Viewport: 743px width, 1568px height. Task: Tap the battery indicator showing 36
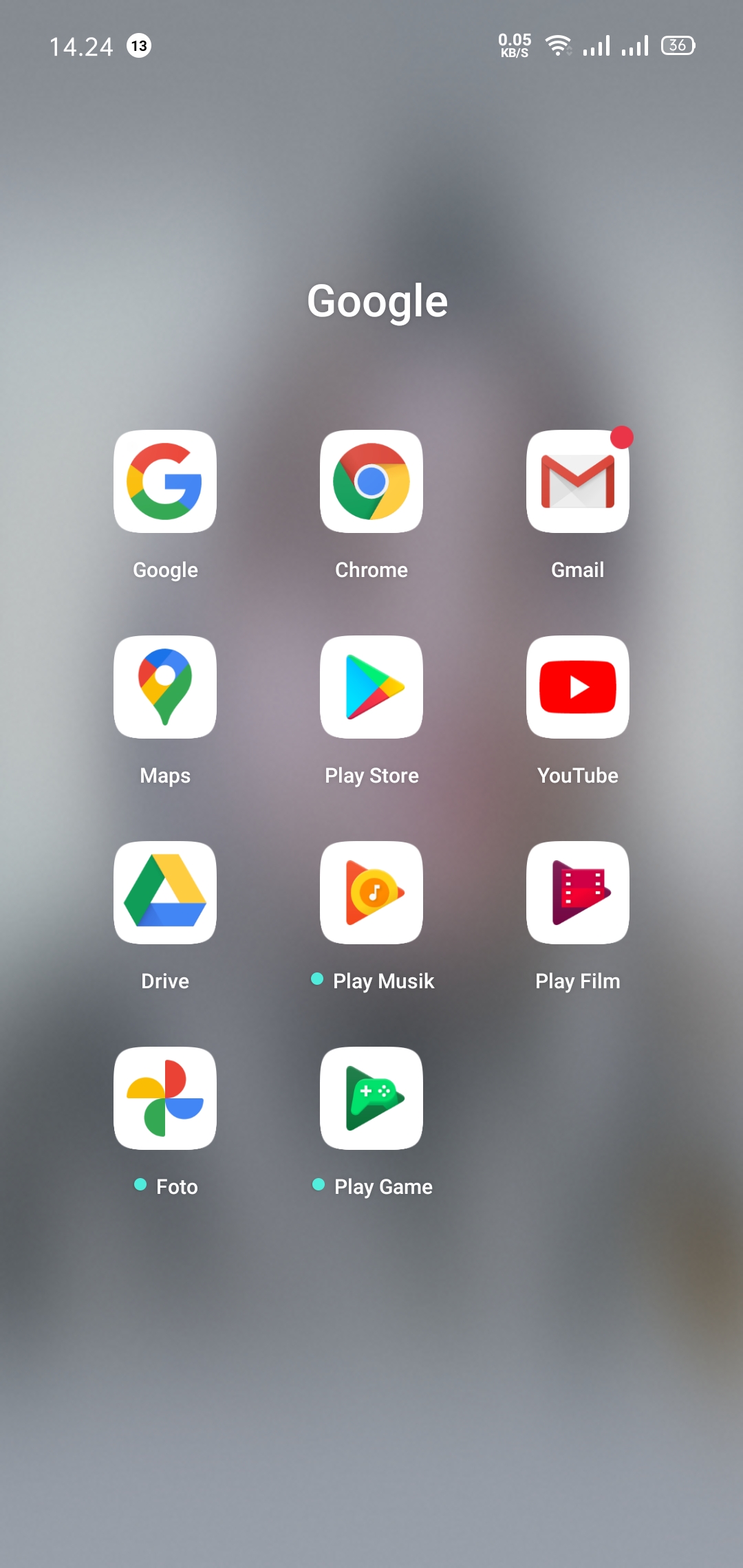677,45
